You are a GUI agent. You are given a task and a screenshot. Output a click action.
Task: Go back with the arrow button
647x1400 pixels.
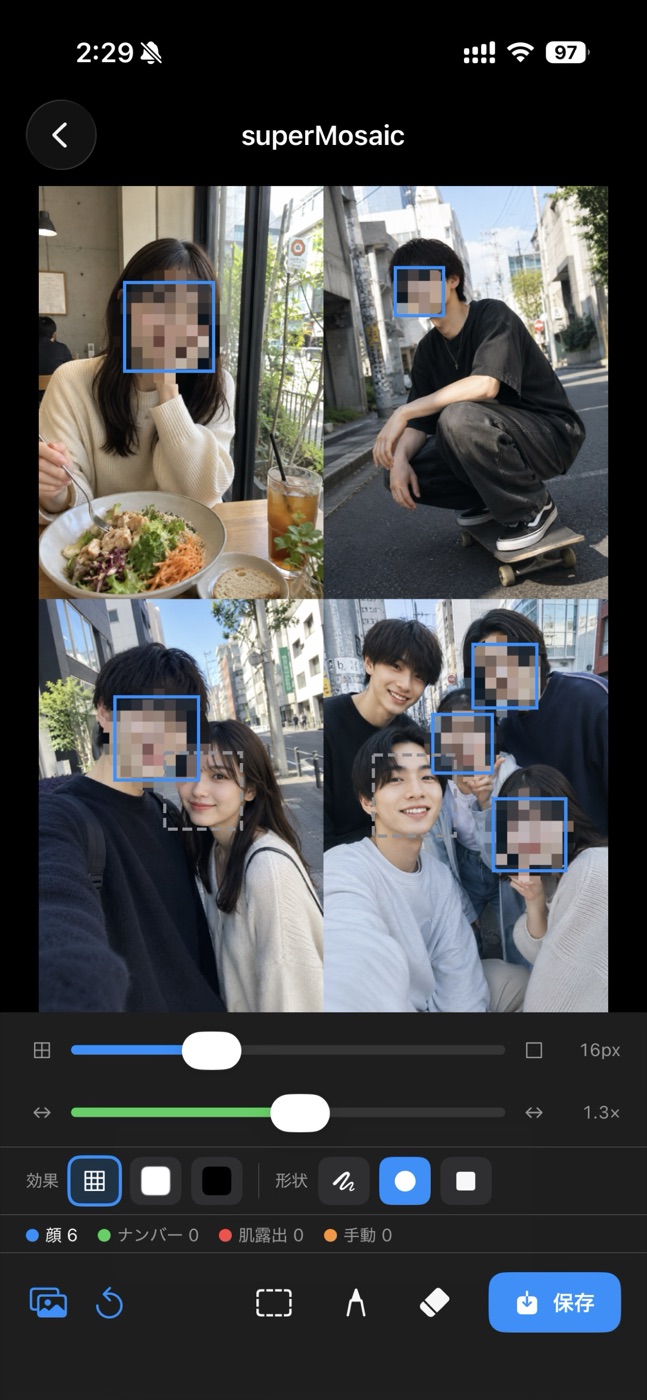tap(61, 135)
